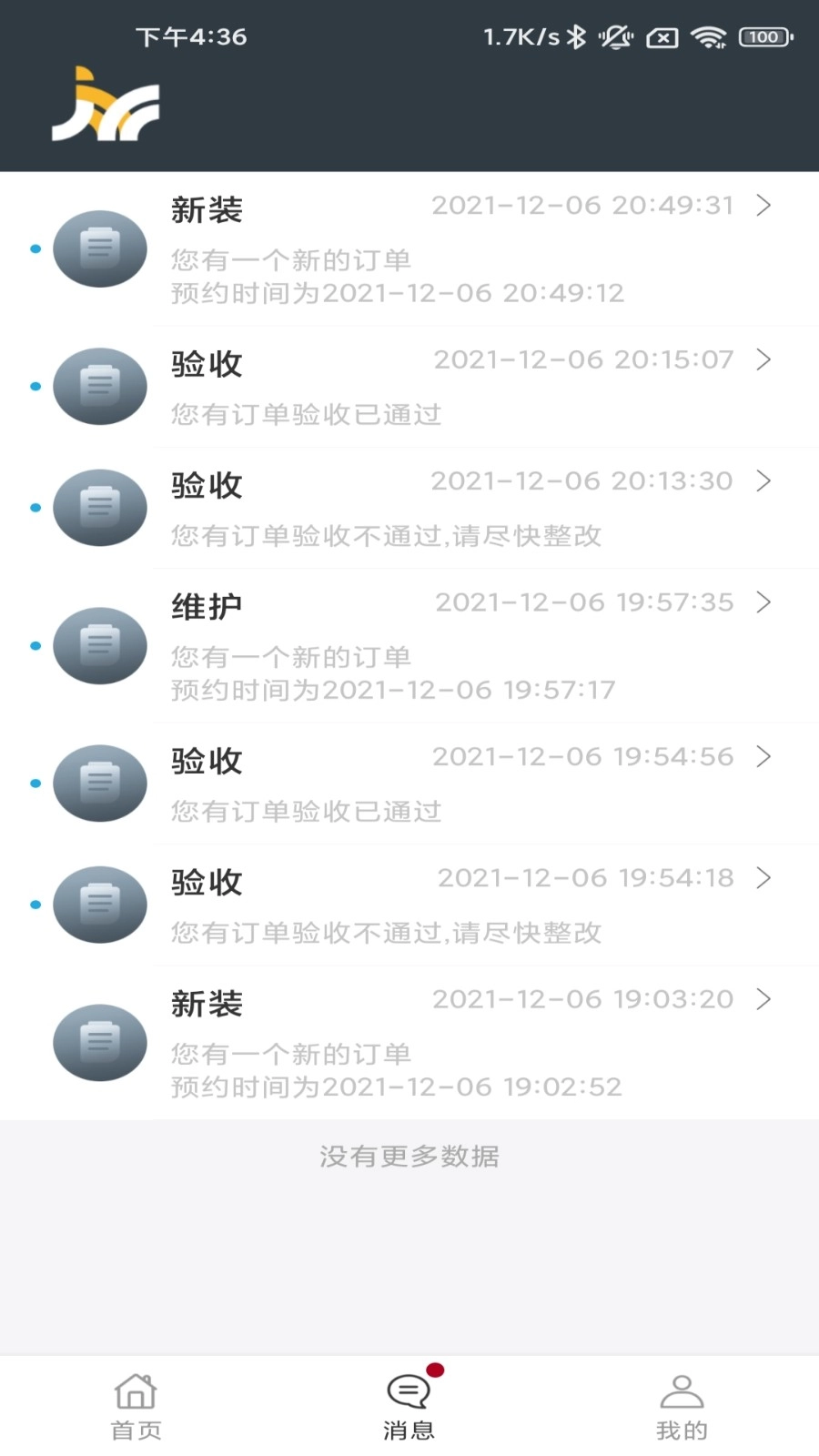Click the unread dot on the 新装 message

34,248
